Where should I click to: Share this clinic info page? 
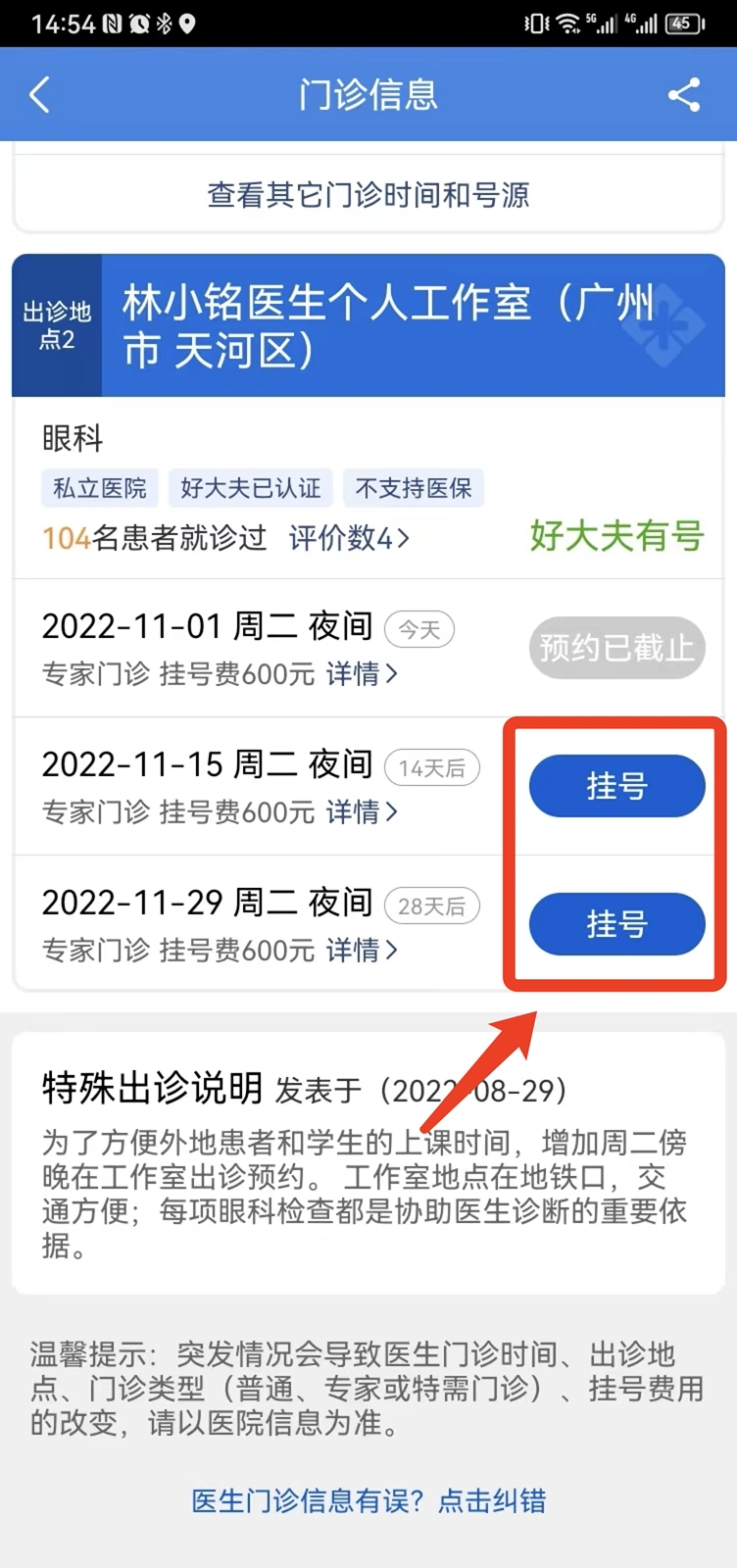coord(683,95)
